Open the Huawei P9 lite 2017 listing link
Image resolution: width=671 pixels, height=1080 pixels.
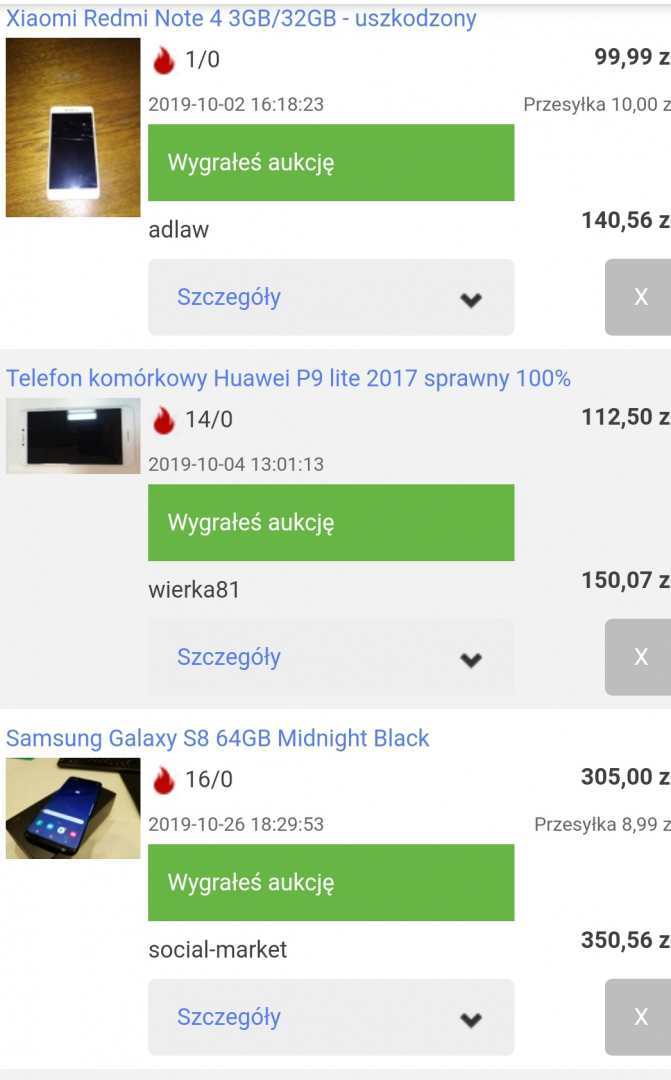(x=288, y=378)
